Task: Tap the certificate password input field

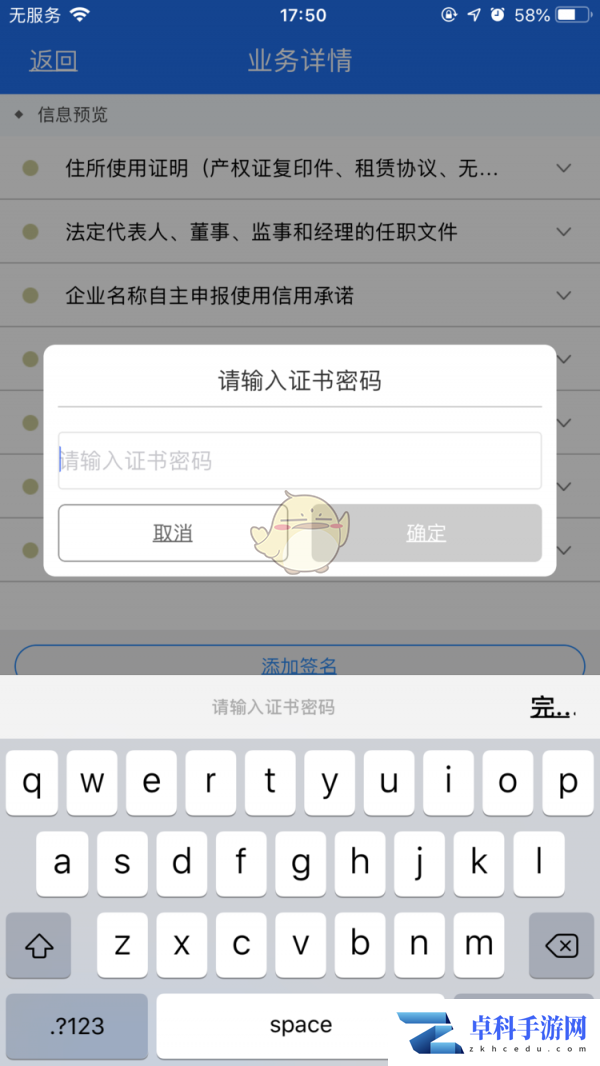Action: (x=300, y=460)
